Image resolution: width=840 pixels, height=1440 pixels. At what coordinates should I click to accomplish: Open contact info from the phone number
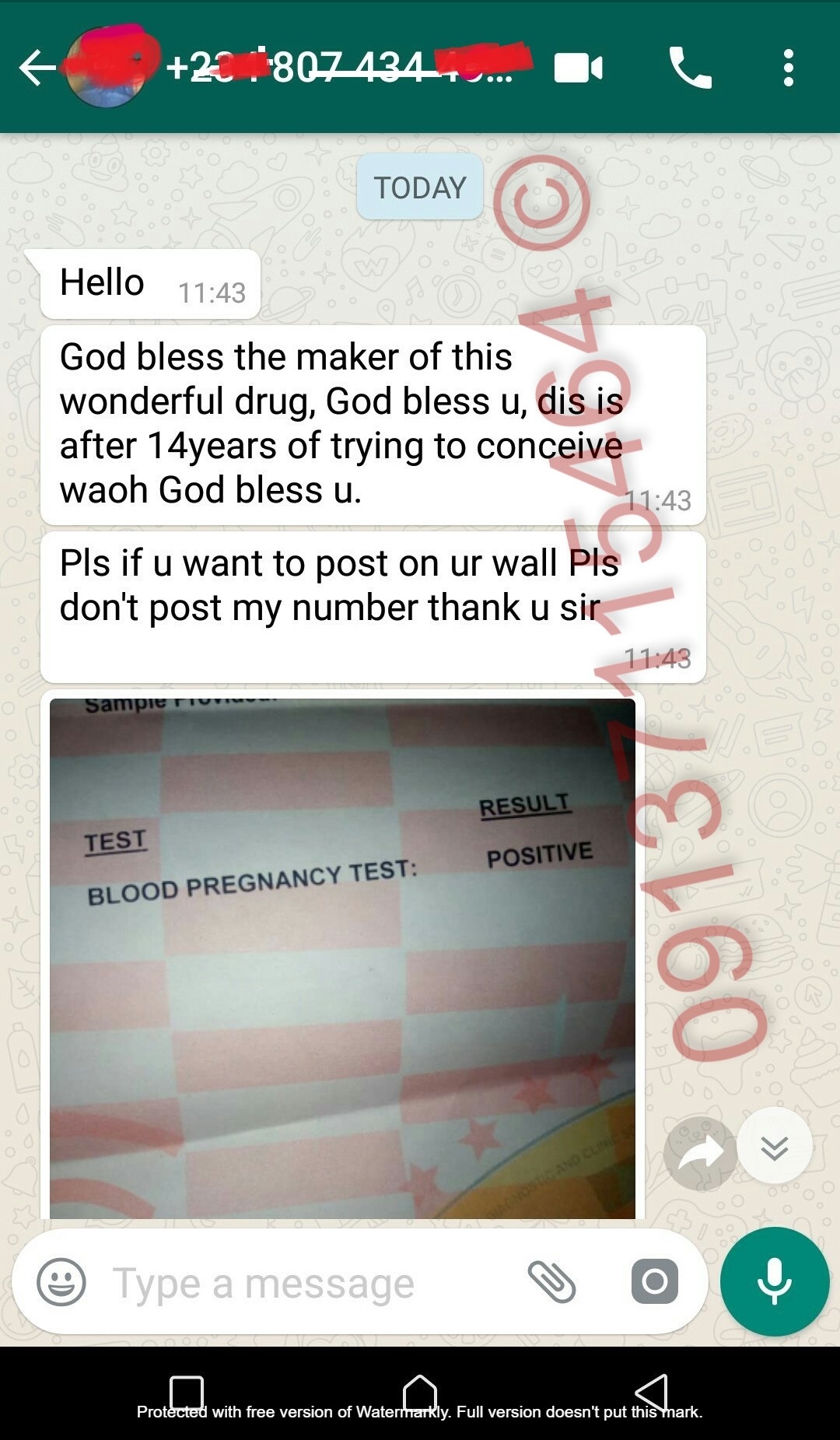click(342, 68)
